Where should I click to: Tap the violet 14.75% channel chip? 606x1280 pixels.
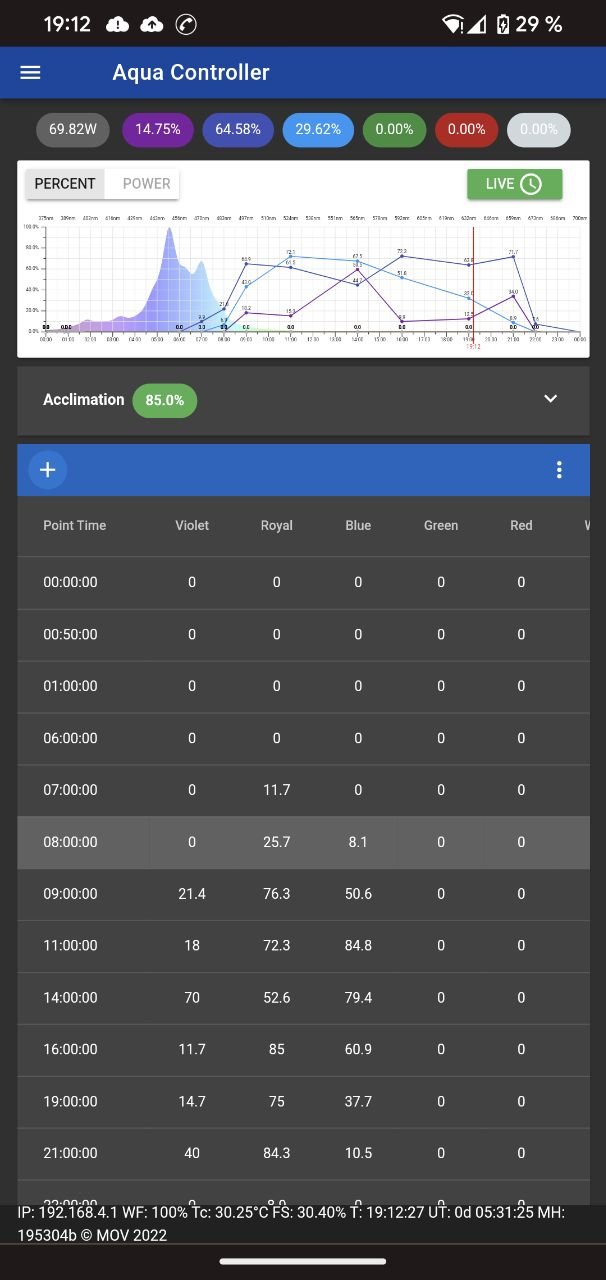tap(157, 130)
